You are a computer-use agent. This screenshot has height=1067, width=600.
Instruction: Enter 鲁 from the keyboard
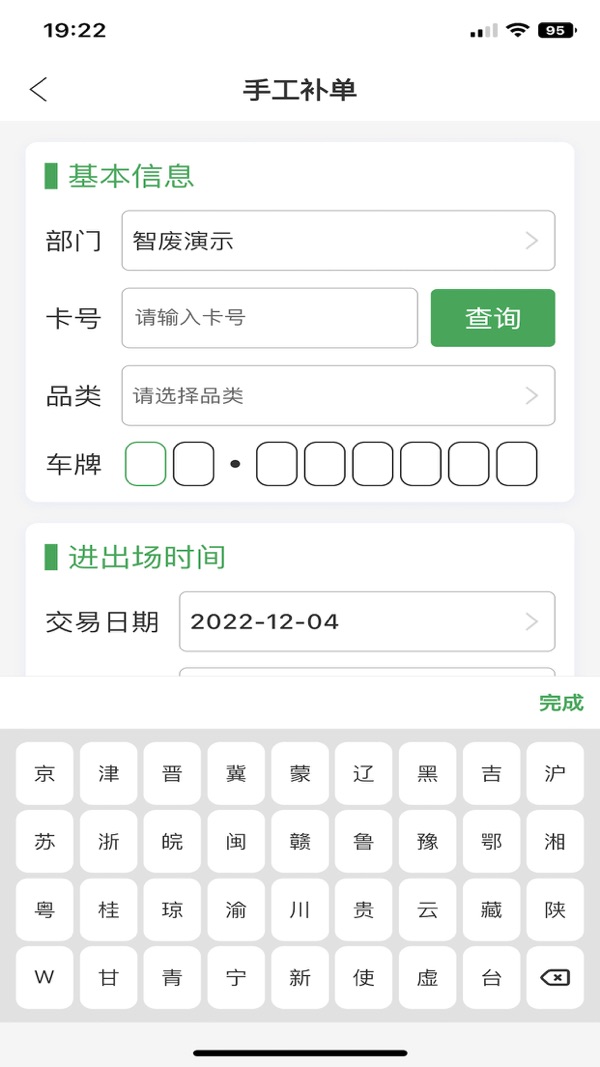pos(363,841)
